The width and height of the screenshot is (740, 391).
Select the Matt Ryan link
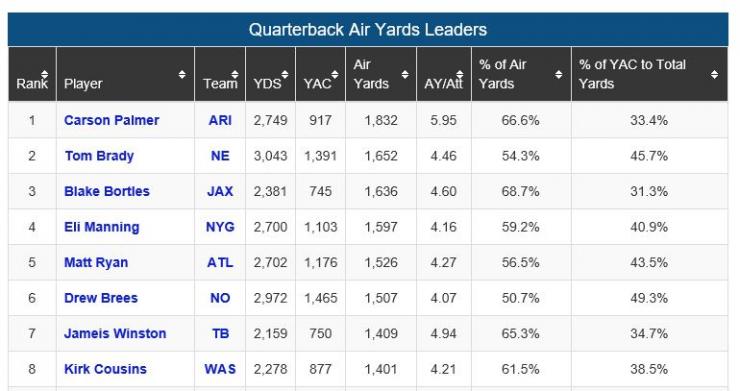(x=96, y=263)
